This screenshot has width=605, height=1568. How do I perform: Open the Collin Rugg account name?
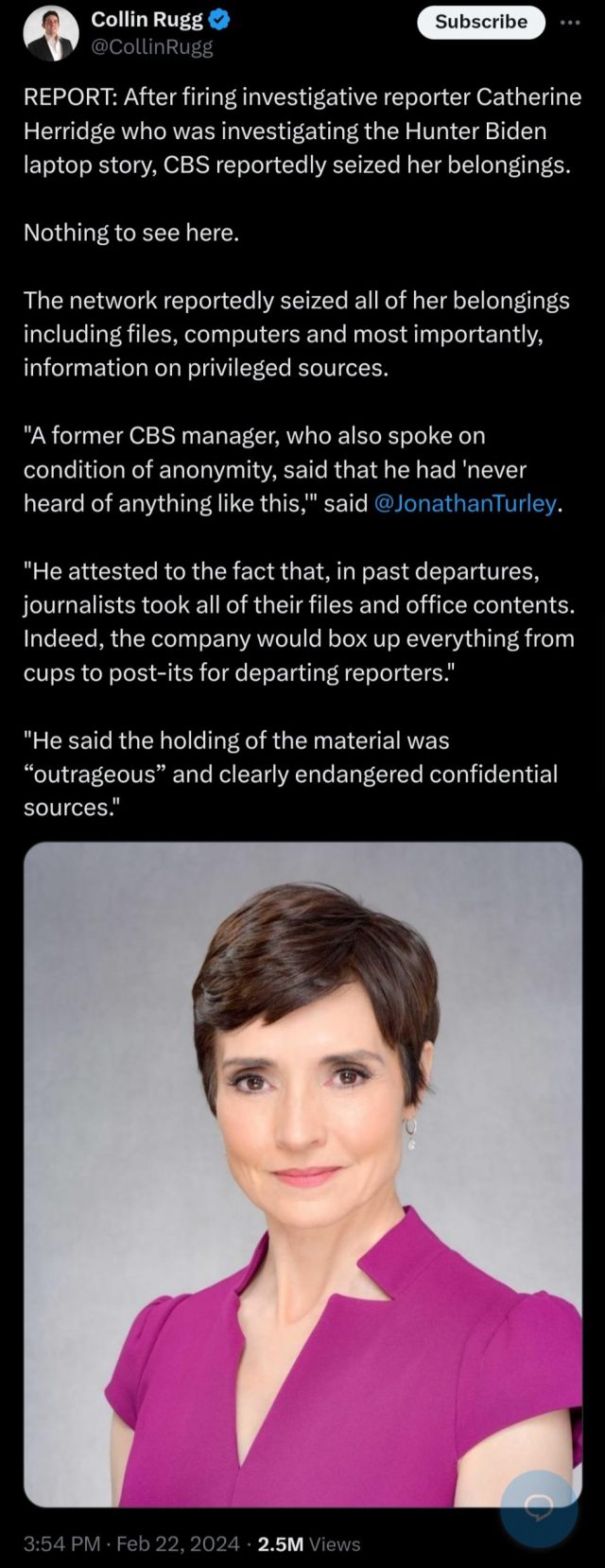147,20
